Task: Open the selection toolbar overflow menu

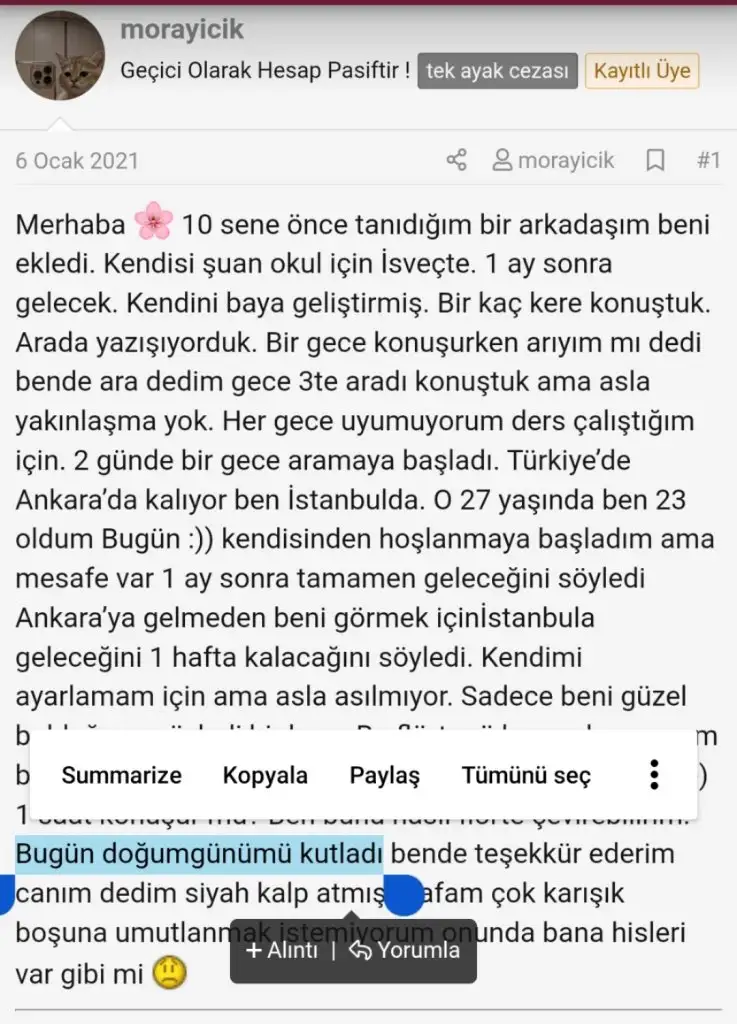Action: tap(653, 775)
